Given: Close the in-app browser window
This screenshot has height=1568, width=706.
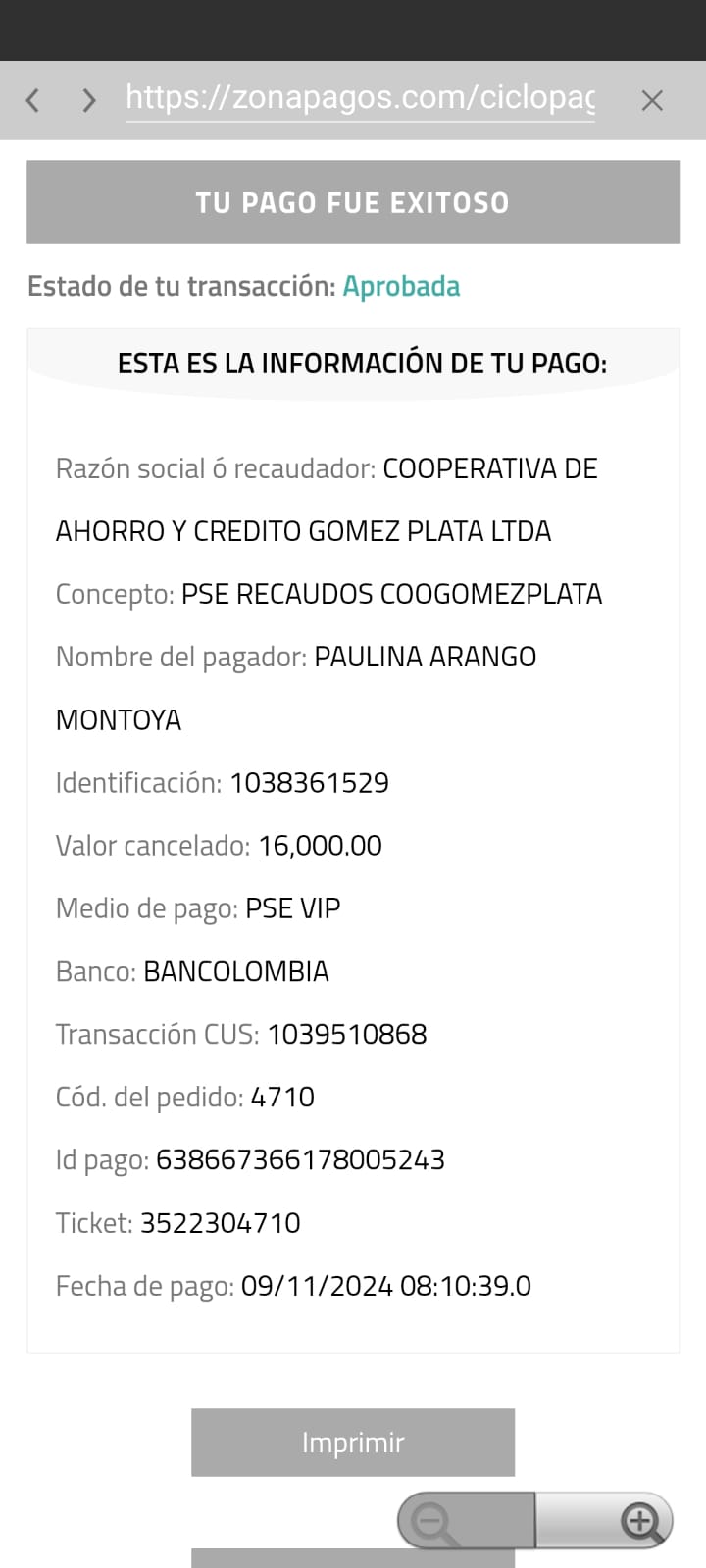Looking at the screenshot, I should [x=652, y=100].
